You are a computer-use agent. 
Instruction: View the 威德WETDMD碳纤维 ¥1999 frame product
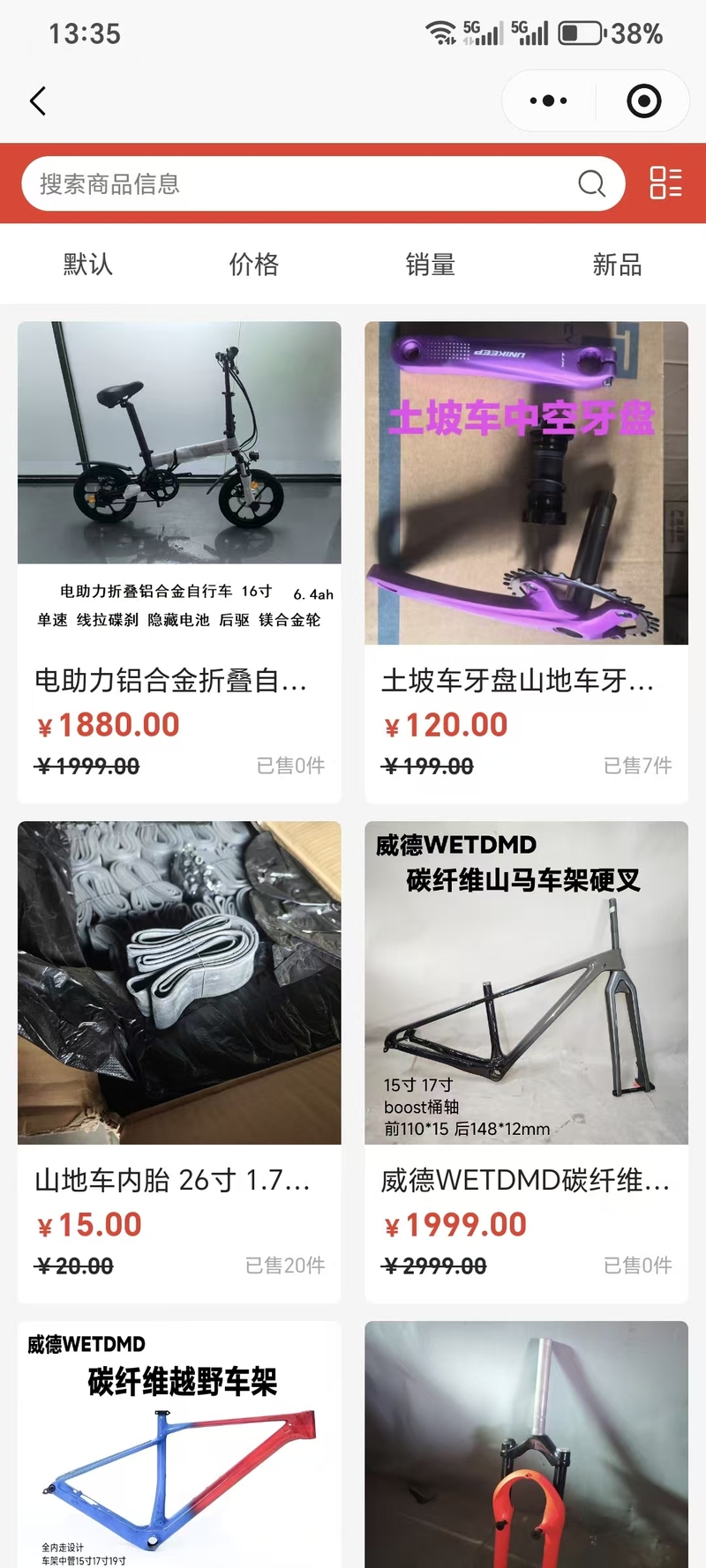point(526,1061)
